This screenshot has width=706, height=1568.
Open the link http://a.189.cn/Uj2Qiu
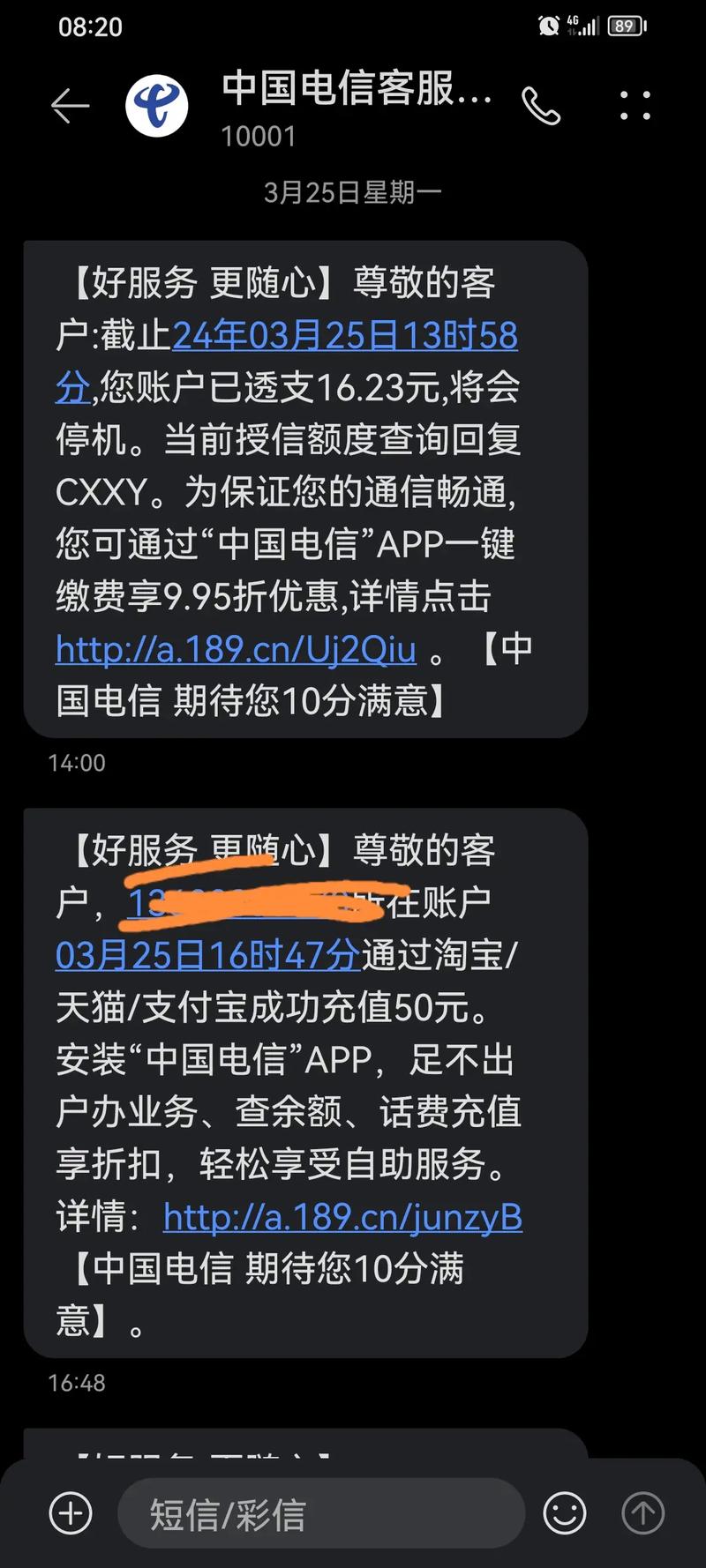[236, 650]
